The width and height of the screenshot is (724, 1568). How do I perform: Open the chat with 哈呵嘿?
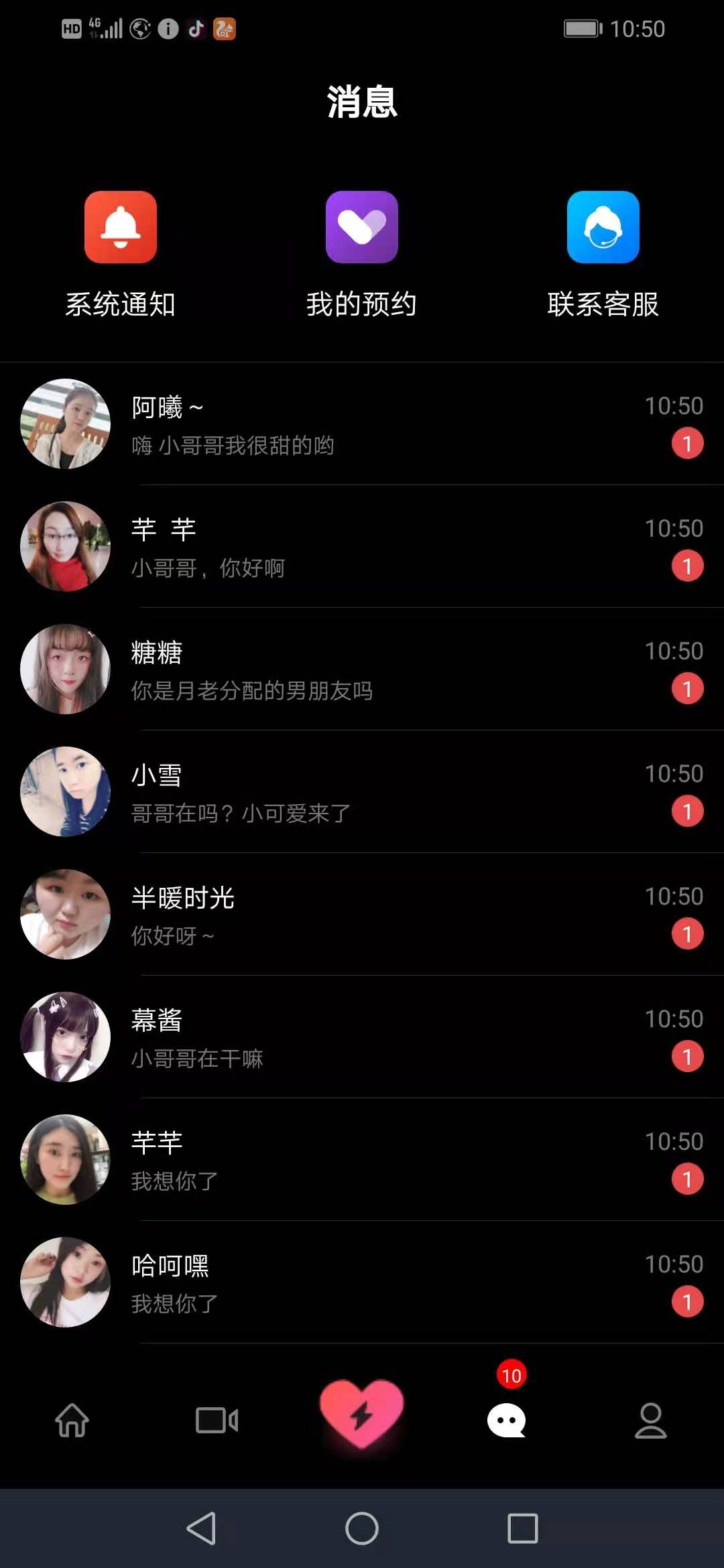pyautogui.click(x=362, y=1283)
